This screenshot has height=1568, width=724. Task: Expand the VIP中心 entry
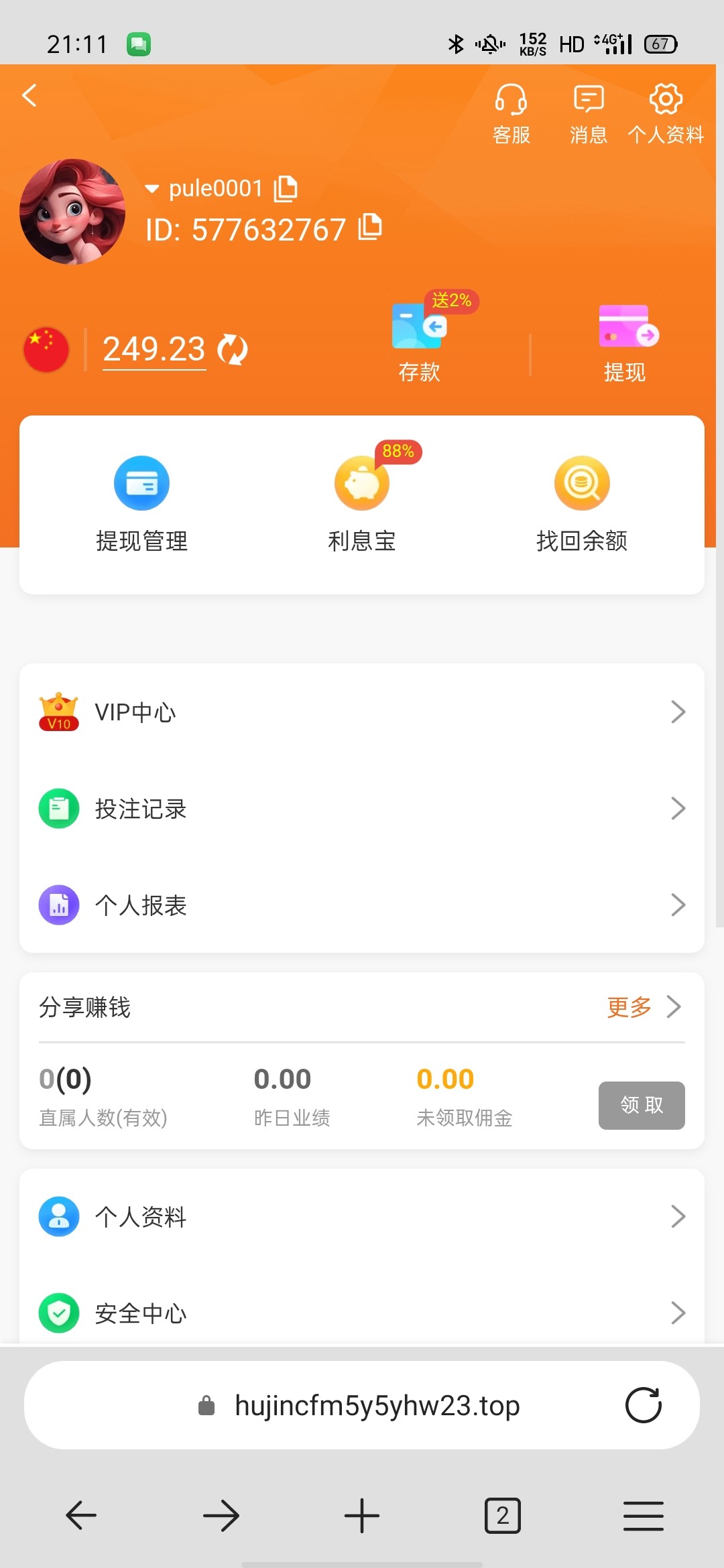[x=361, y=712]
